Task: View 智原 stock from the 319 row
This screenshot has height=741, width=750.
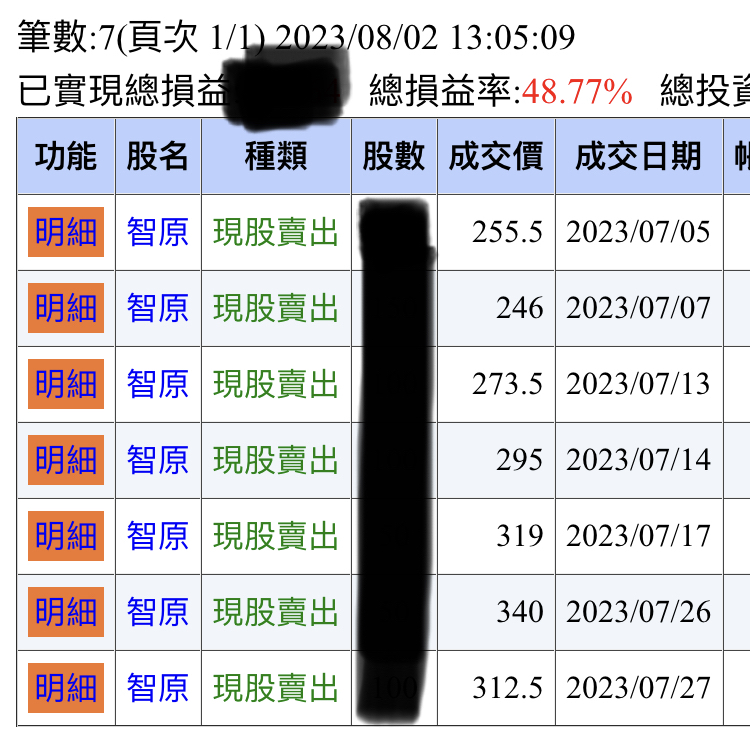Action: [x=158, y=536]
